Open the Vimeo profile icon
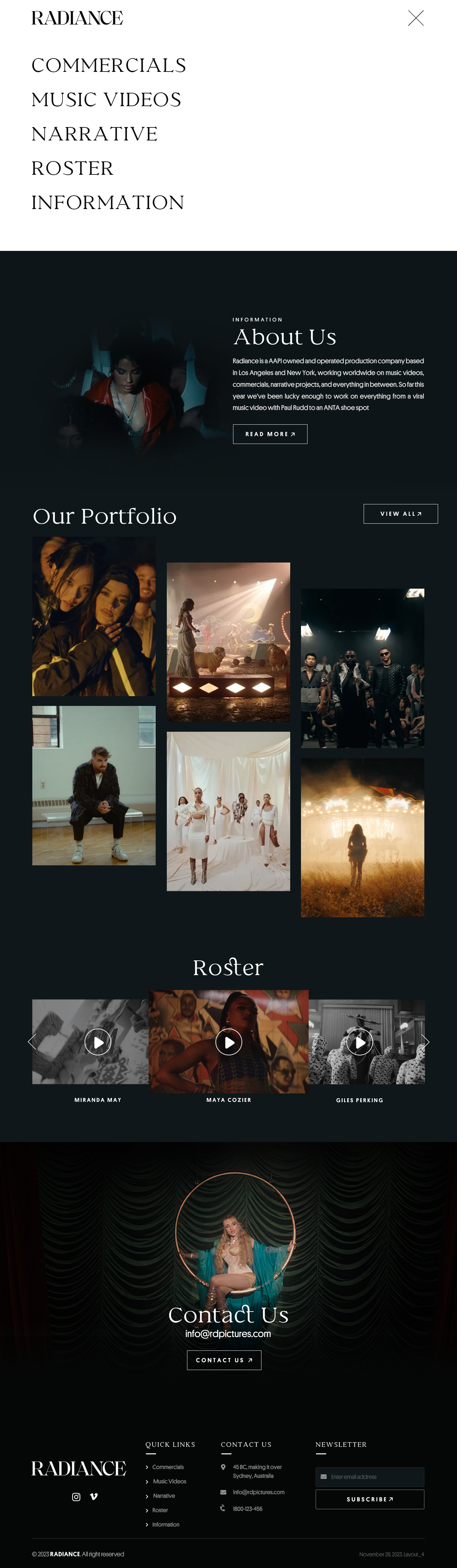Viewport: 457px width, 1568px height. pyautogui.click(x=94, y=1497)
